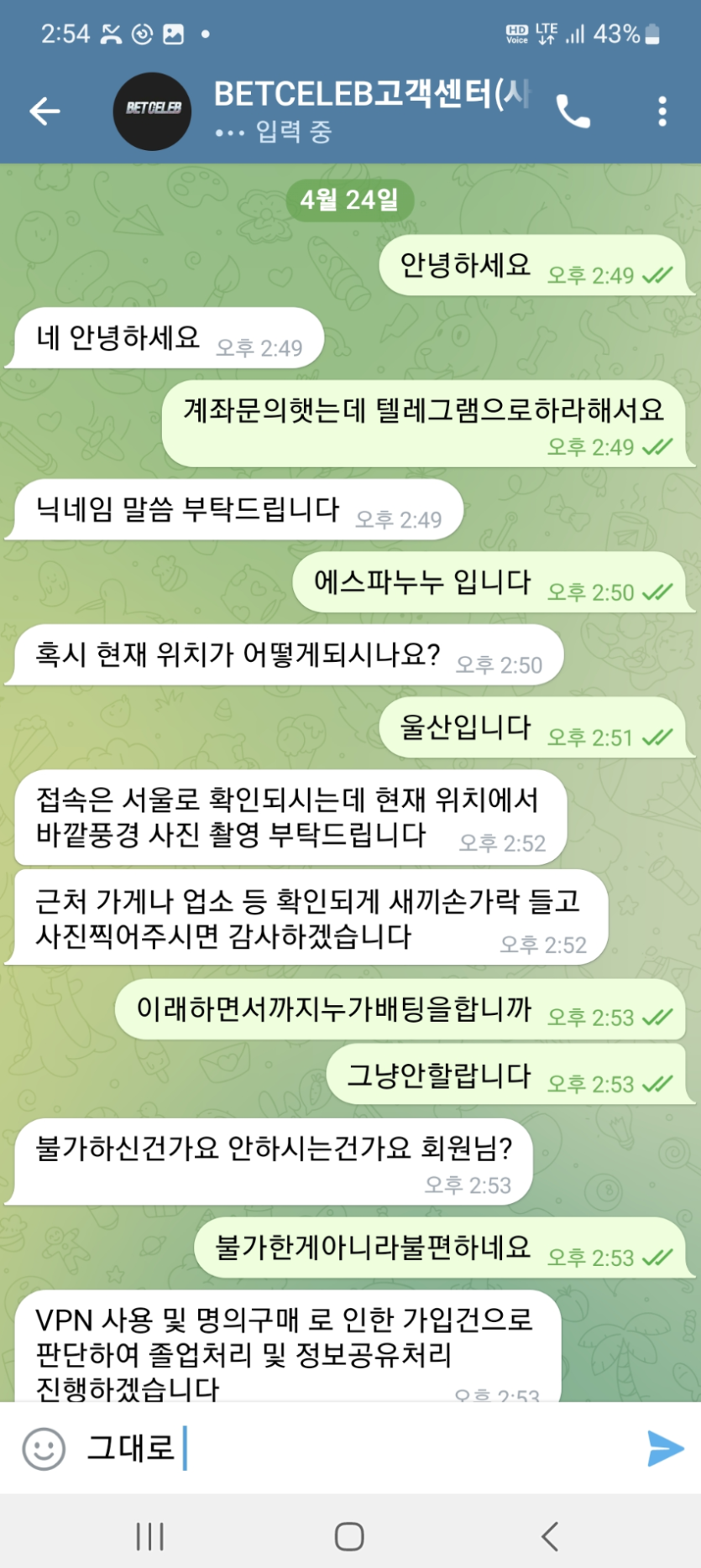Send the typed message
Viewport: 701px width, 1568px height.
click(x=665, y=1448)
